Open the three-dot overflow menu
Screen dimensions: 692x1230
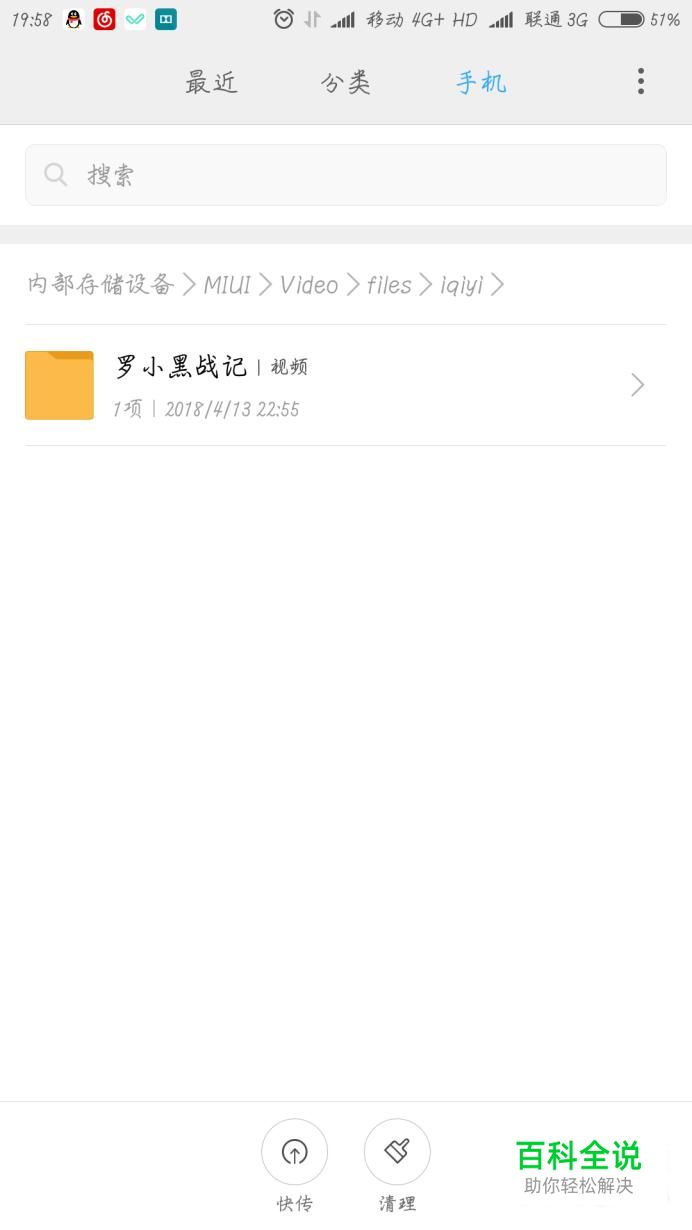point(640,82)
